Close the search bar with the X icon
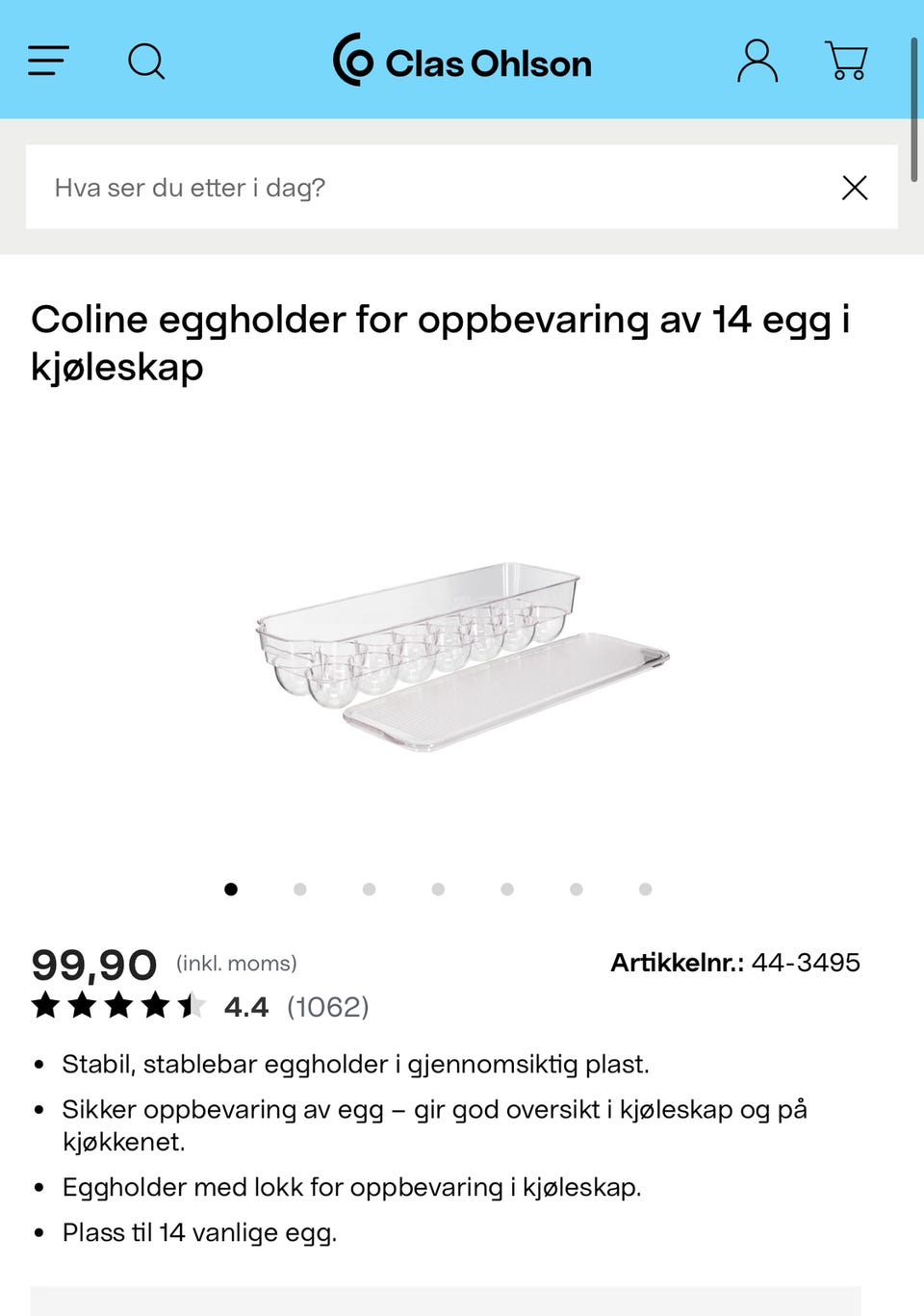 tap(854, 187)
